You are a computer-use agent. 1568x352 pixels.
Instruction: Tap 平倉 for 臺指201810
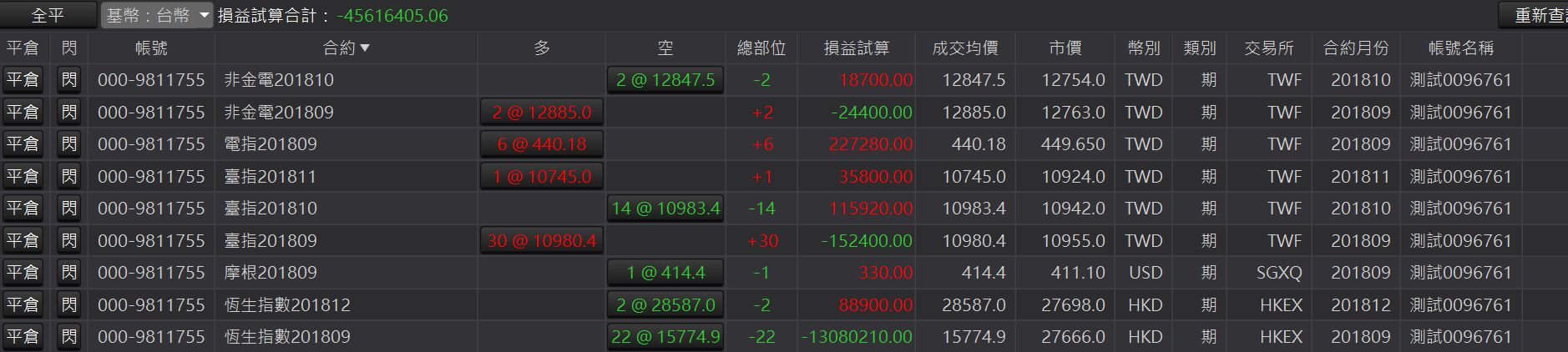23,209
